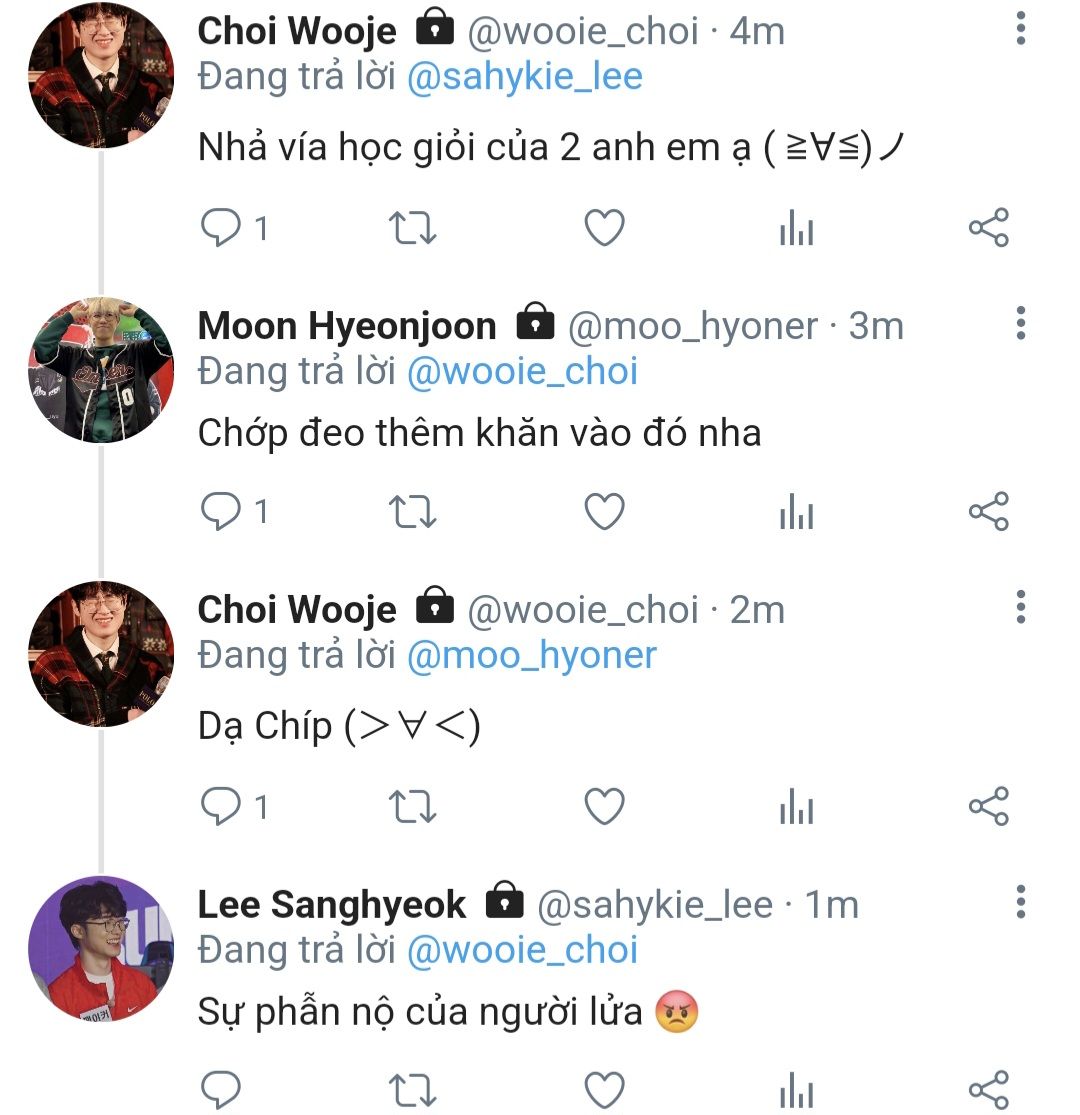Like the "Dạ Chíp" tweet

[x=604, y=806]
